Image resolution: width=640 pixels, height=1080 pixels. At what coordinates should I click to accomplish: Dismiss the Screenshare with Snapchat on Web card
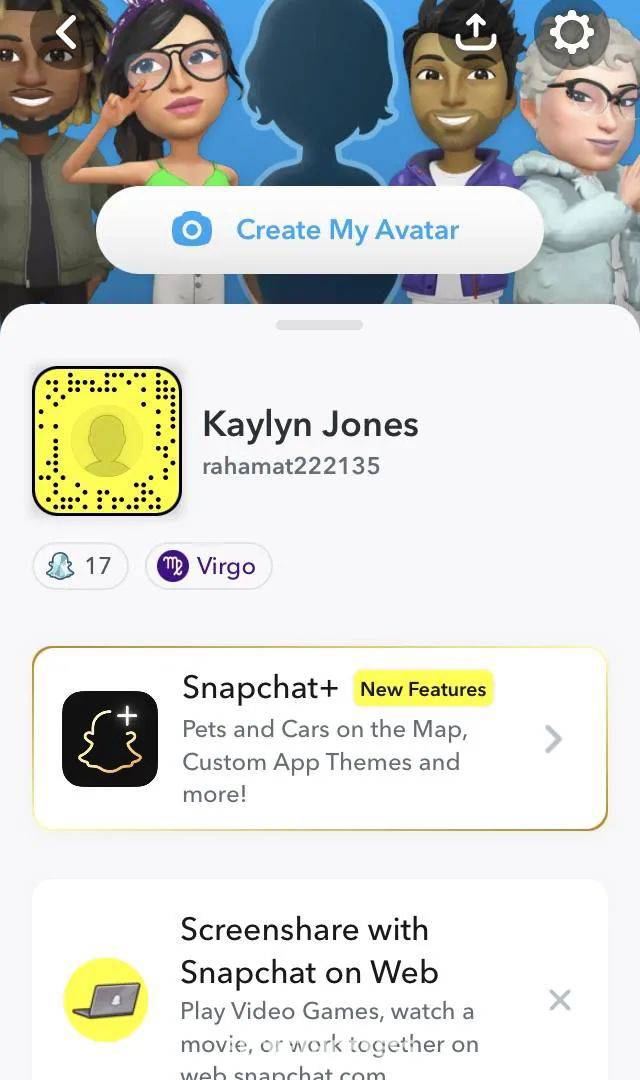click(x=559, y=999)
